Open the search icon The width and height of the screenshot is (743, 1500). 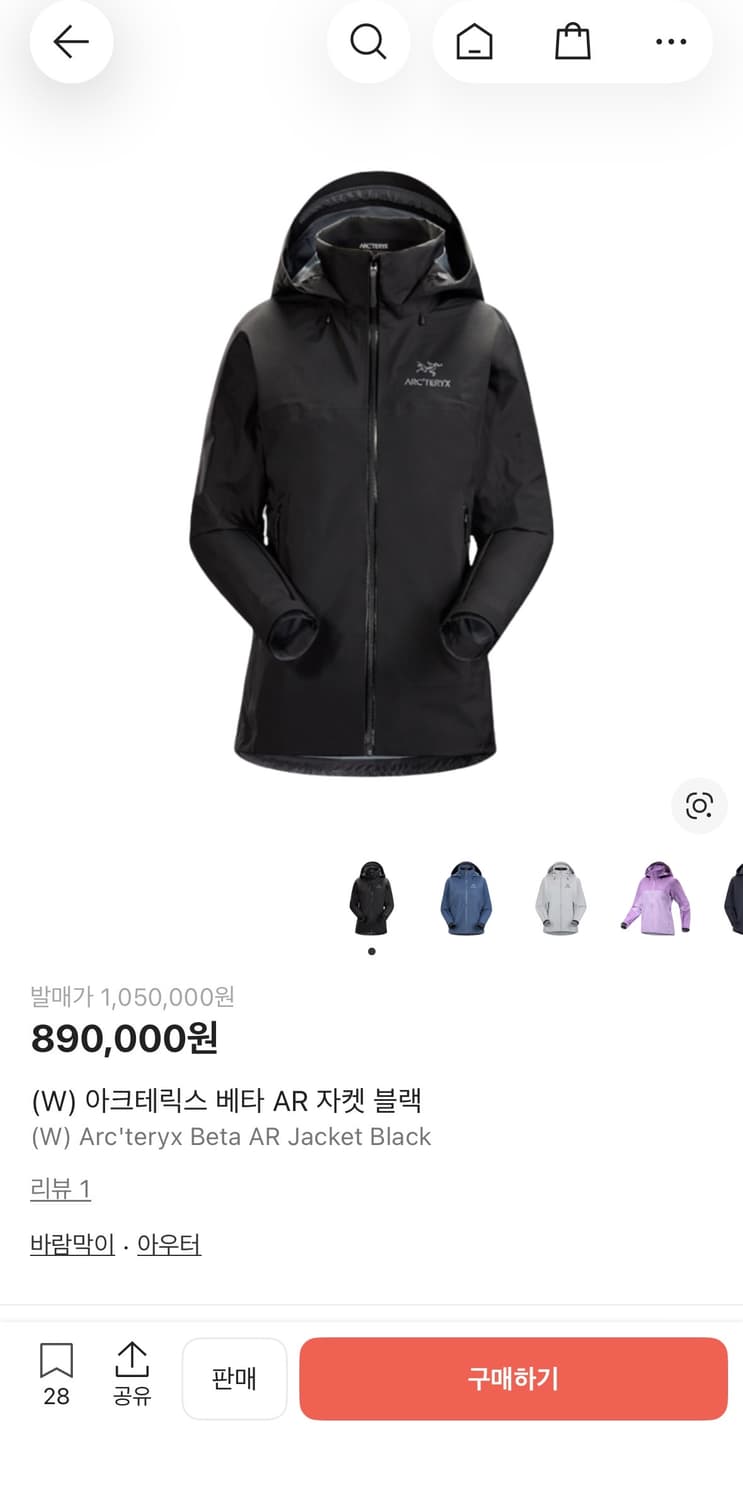point(369,42)
